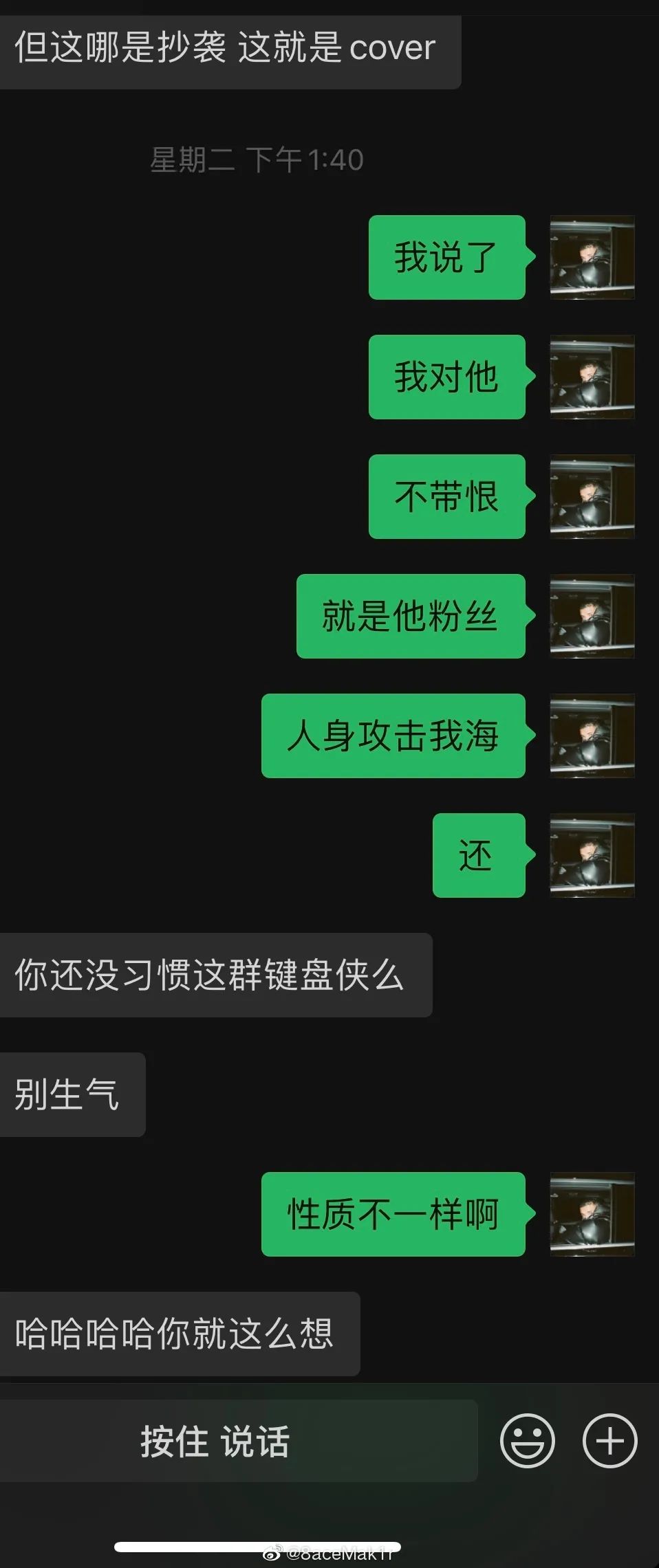The width and height of the screenshot is (659, 1568).
Task: Select the 我说了 green bubble
Action: [446, 258]
